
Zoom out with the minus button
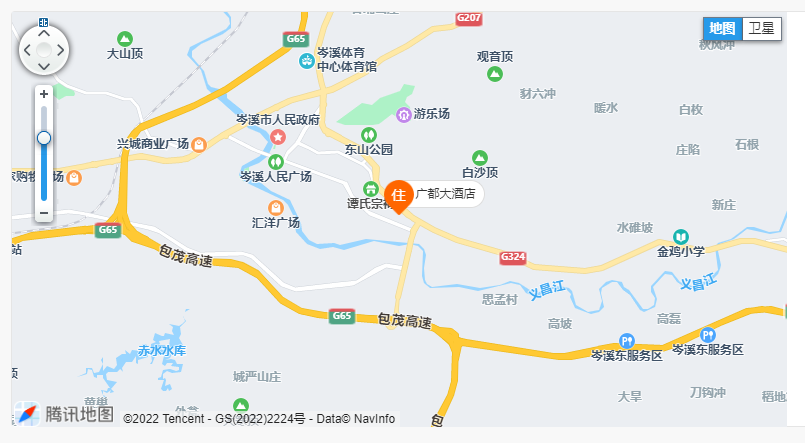(x=43, y=213)
